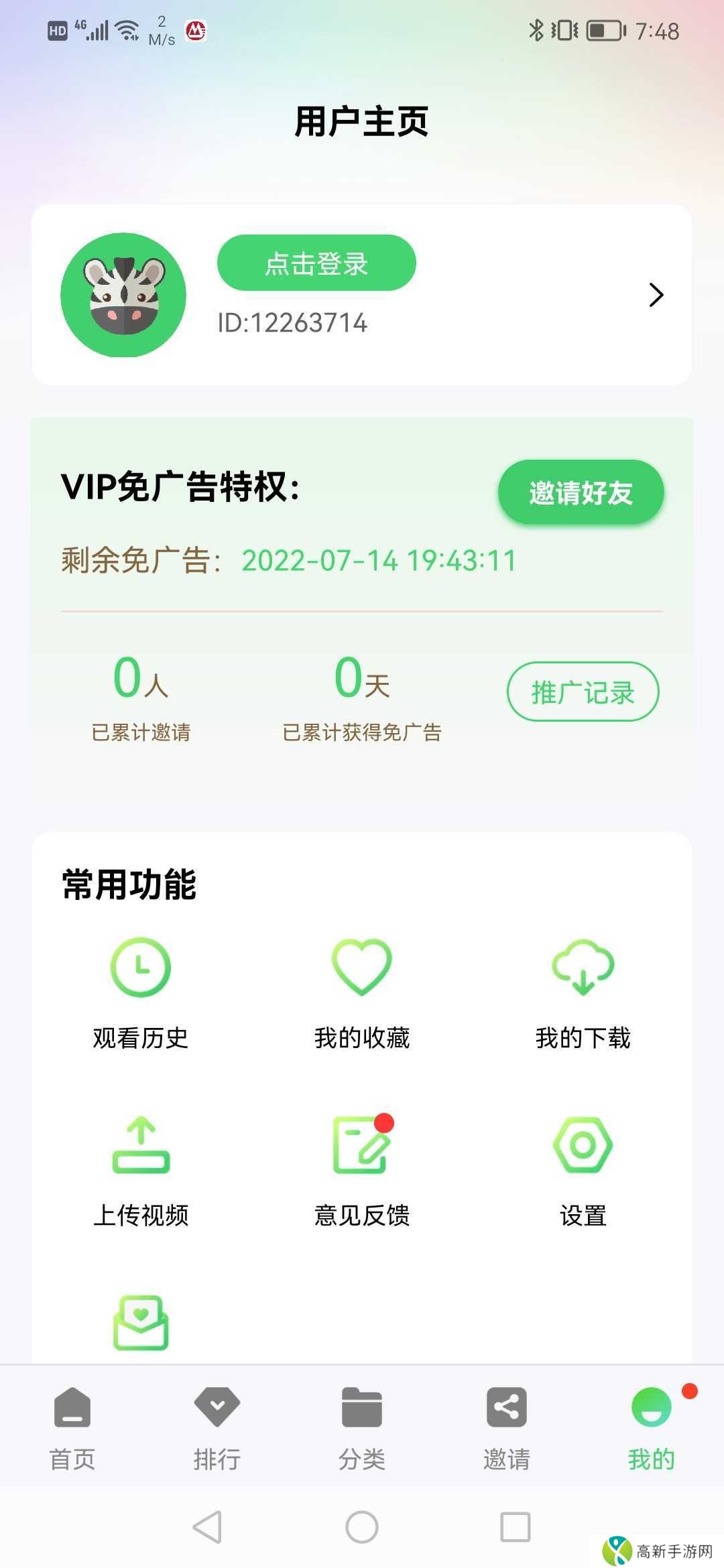Open 推广记录 promotion records
Screen dimensions: 724x1568
pos(582,693)
